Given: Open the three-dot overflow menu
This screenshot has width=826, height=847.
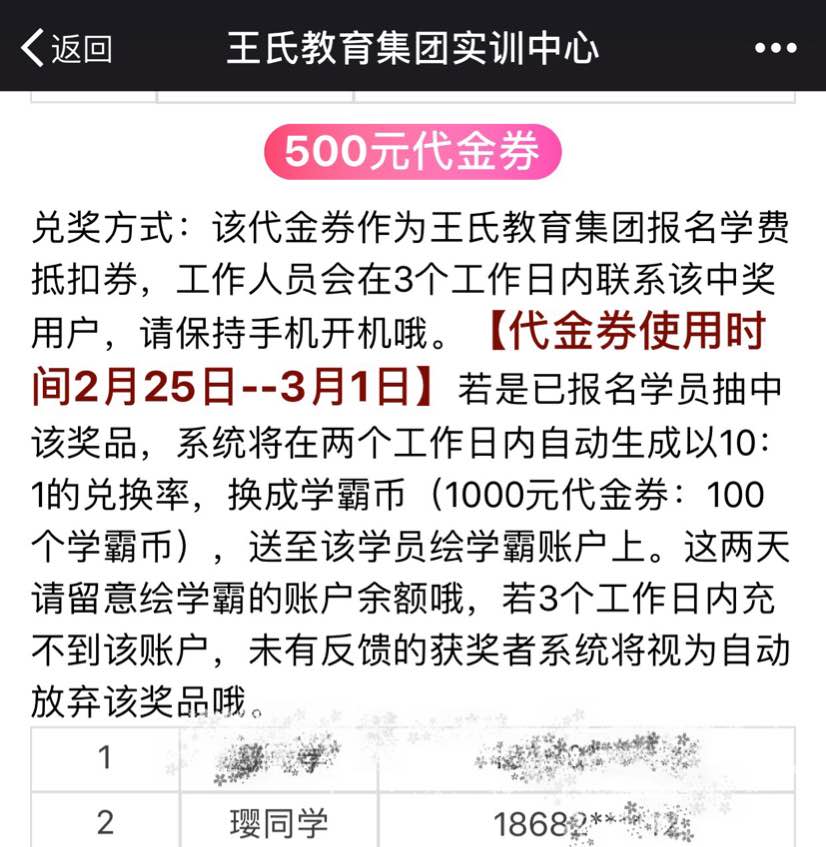Looking at the screenshot, I should point(775,47).
